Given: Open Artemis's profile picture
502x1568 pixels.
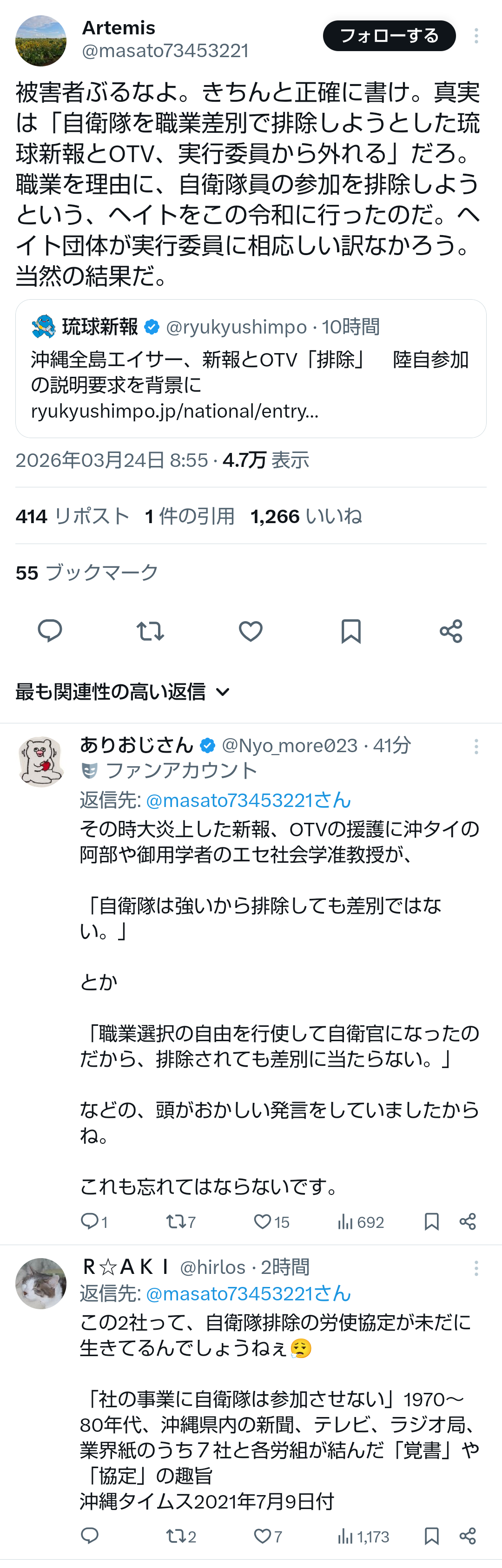Looking at the screenshot, I should point(41,41).
